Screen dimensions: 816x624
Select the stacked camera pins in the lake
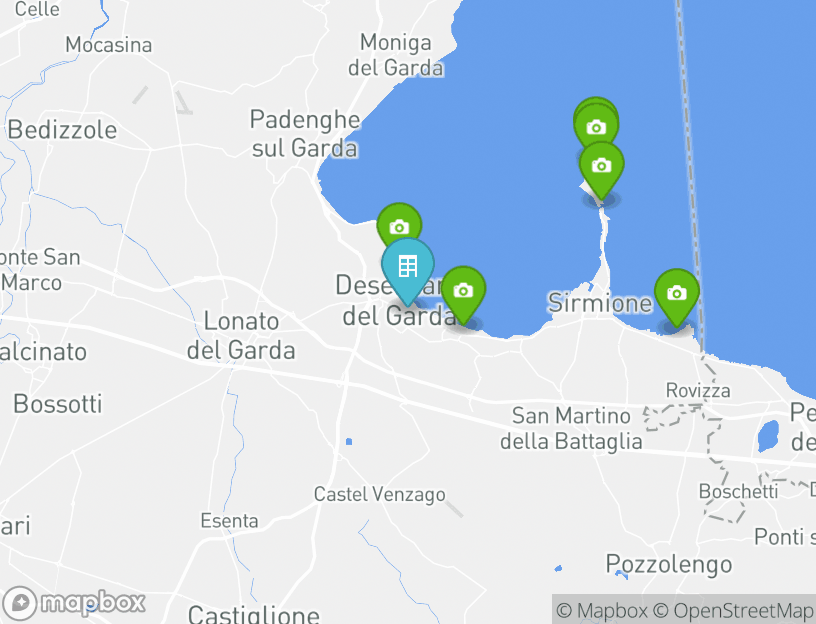pyautogui.click(x=596, y=122)
